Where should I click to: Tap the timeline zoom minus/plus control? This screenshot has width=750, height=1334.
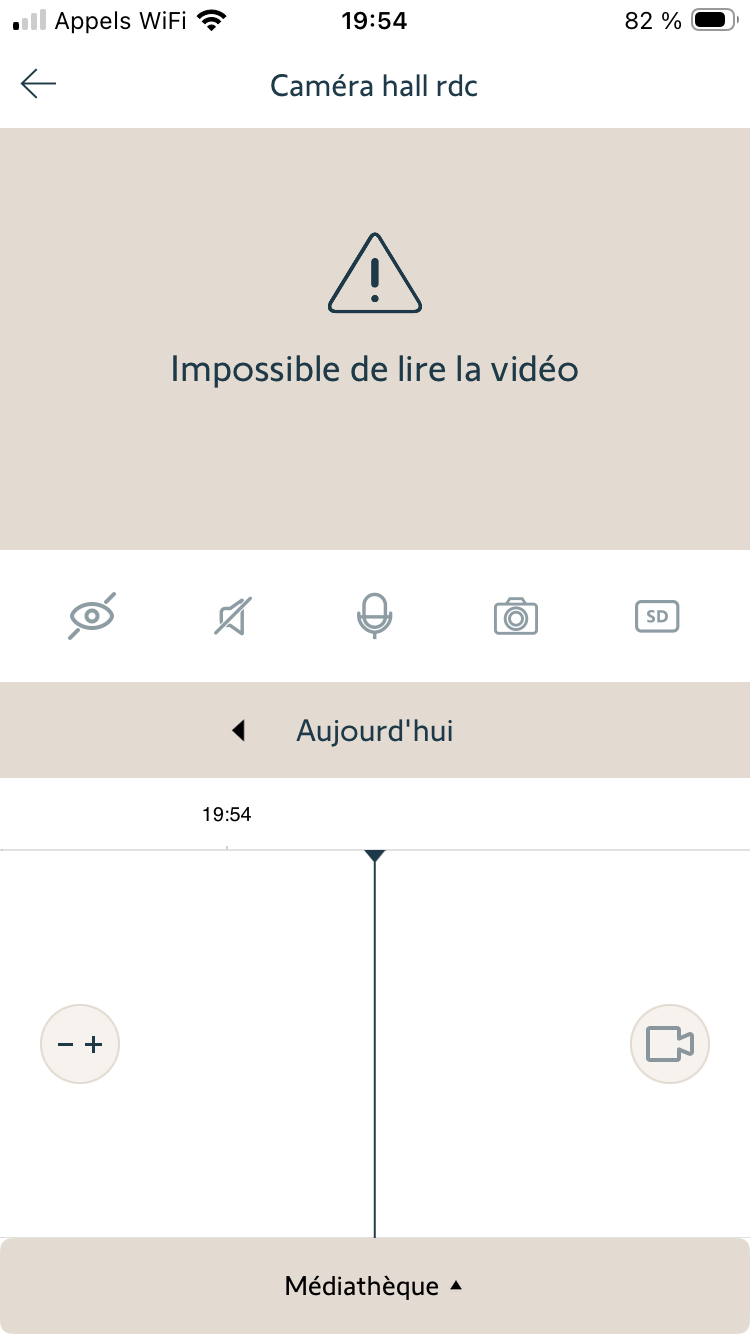(x=80, y=1044)
